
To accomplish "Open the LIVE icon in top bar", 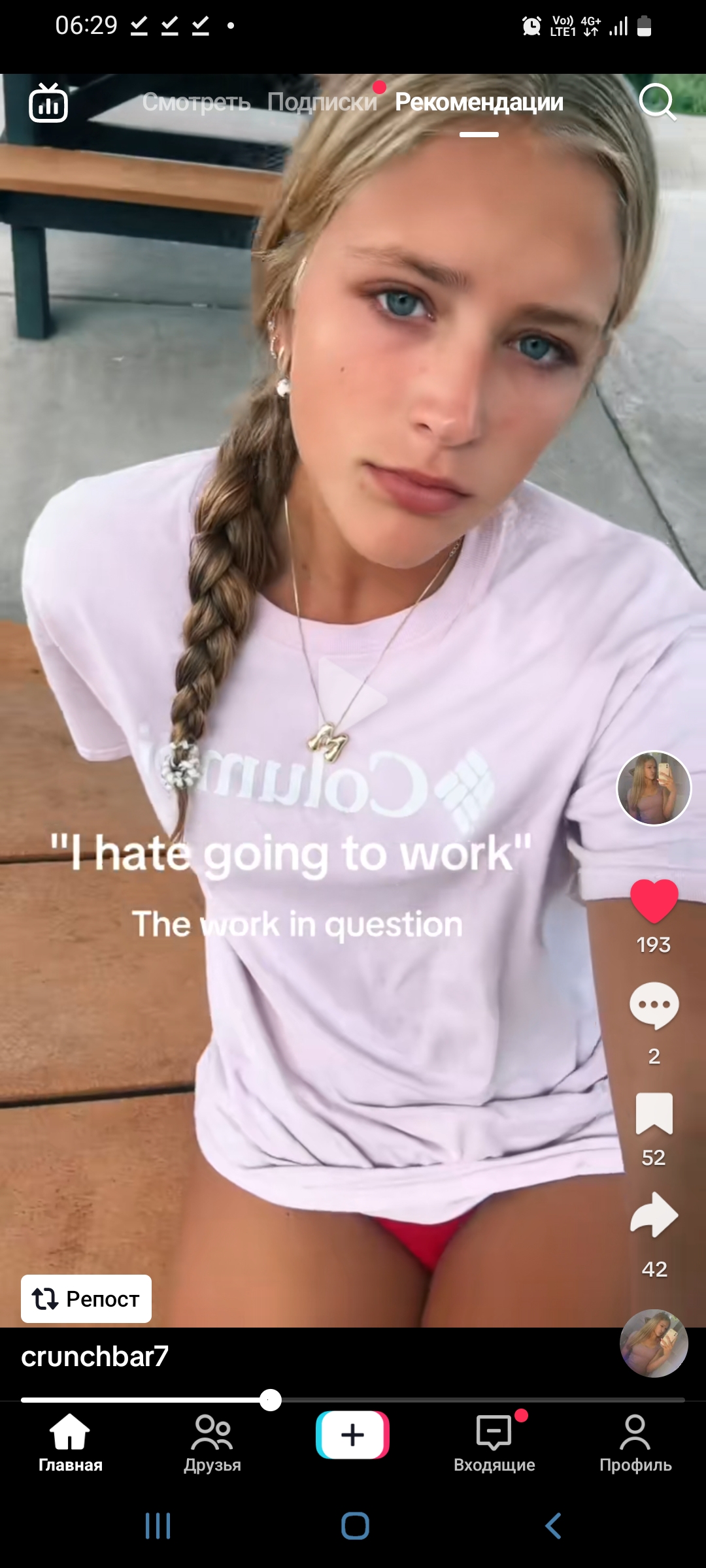I will 48,103.
